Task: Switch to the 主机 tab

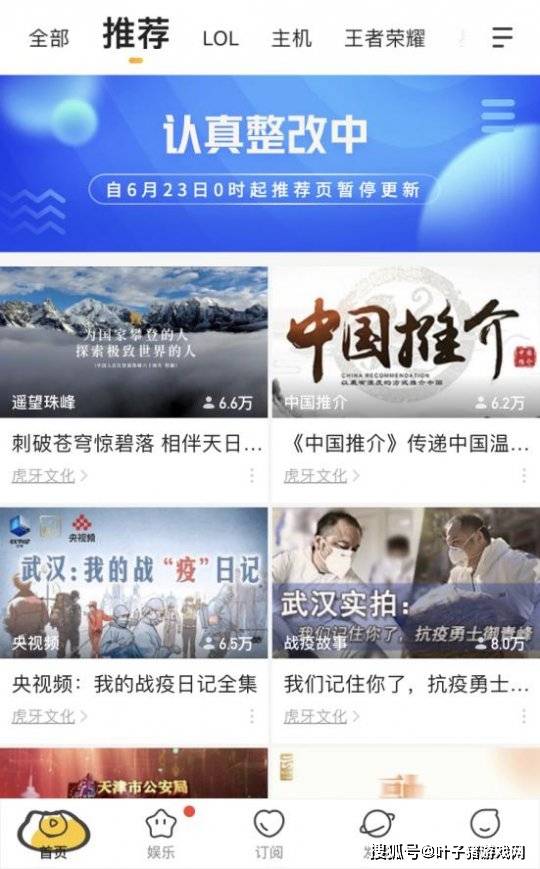Action: [x=291, y=38]
